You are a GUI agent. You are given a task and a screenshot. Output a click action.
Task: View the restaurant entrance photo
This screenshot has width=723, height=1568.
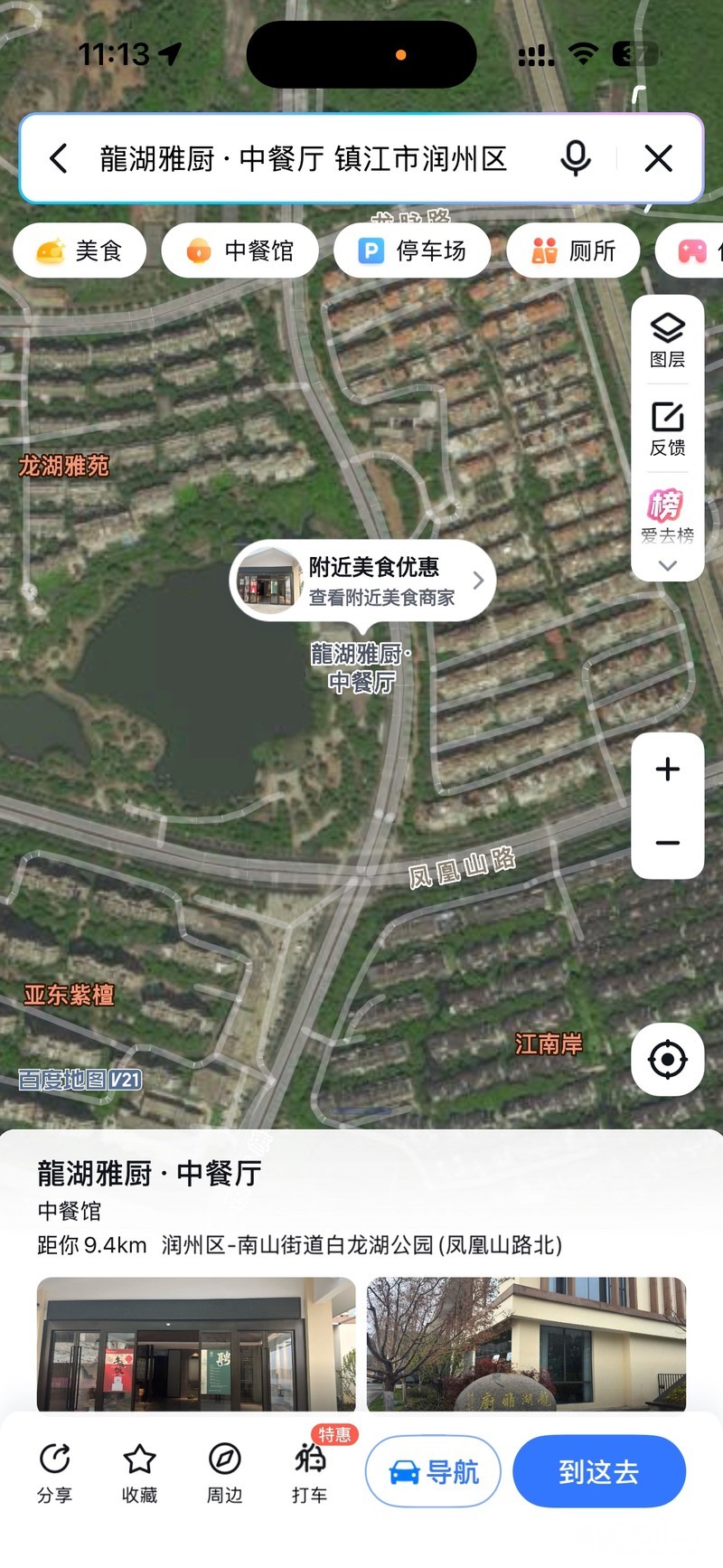click(x=196, y=1344)
